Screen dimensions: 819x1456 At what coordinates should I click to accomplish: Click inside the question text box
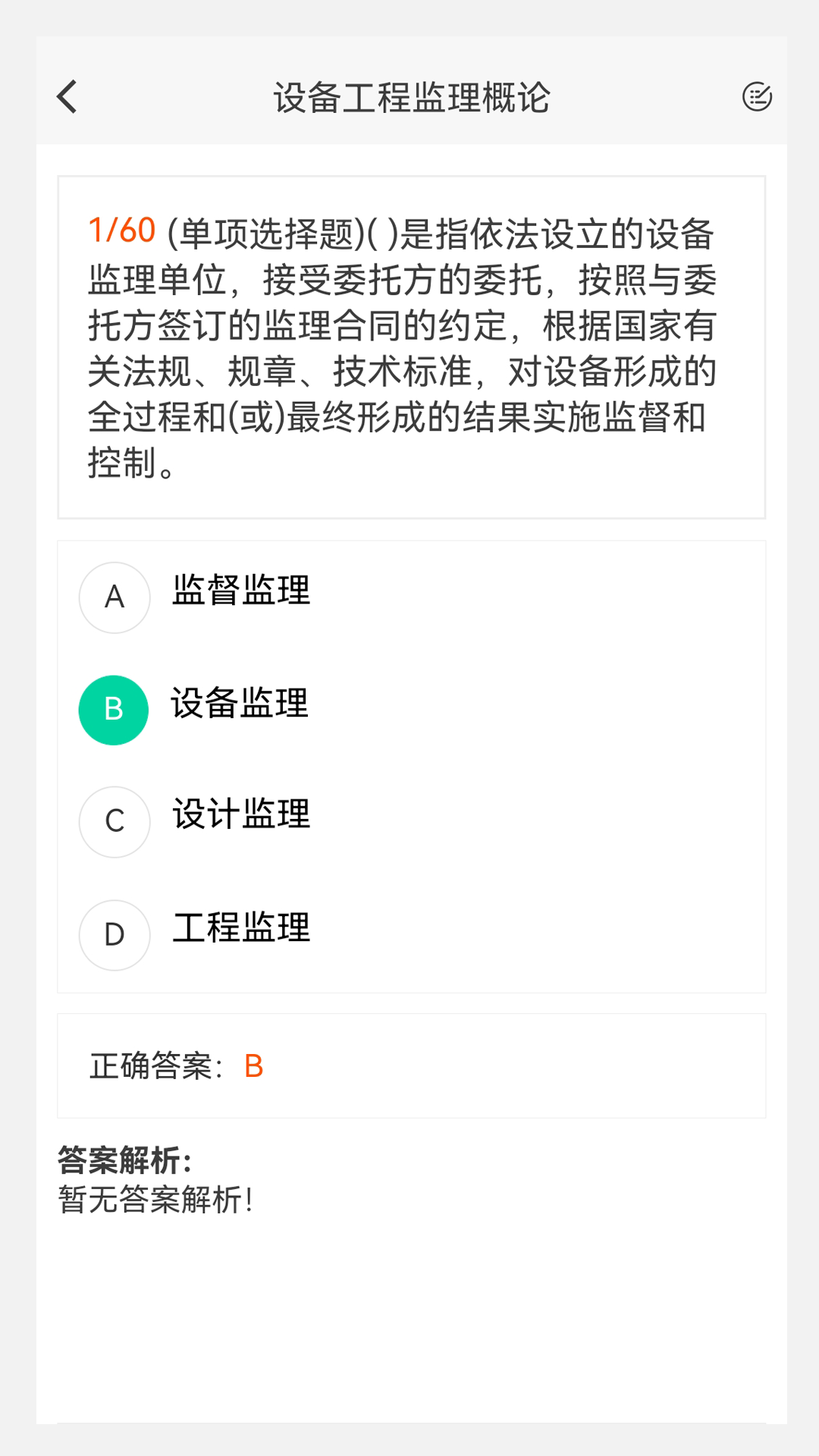click(x=409, y=345)
